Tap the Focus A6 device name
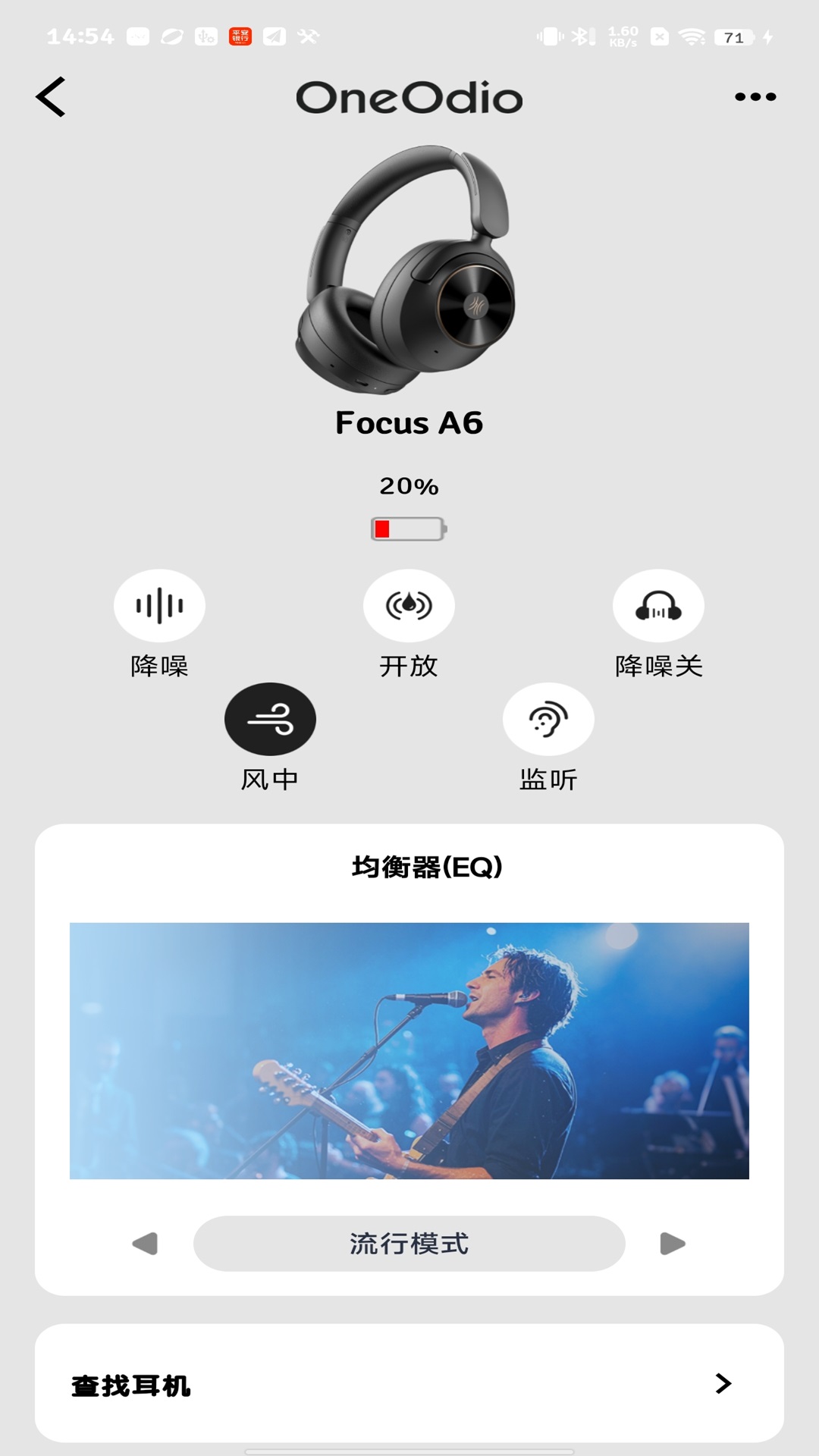The height and width of the screenshot is (1456, 819). 409,424
